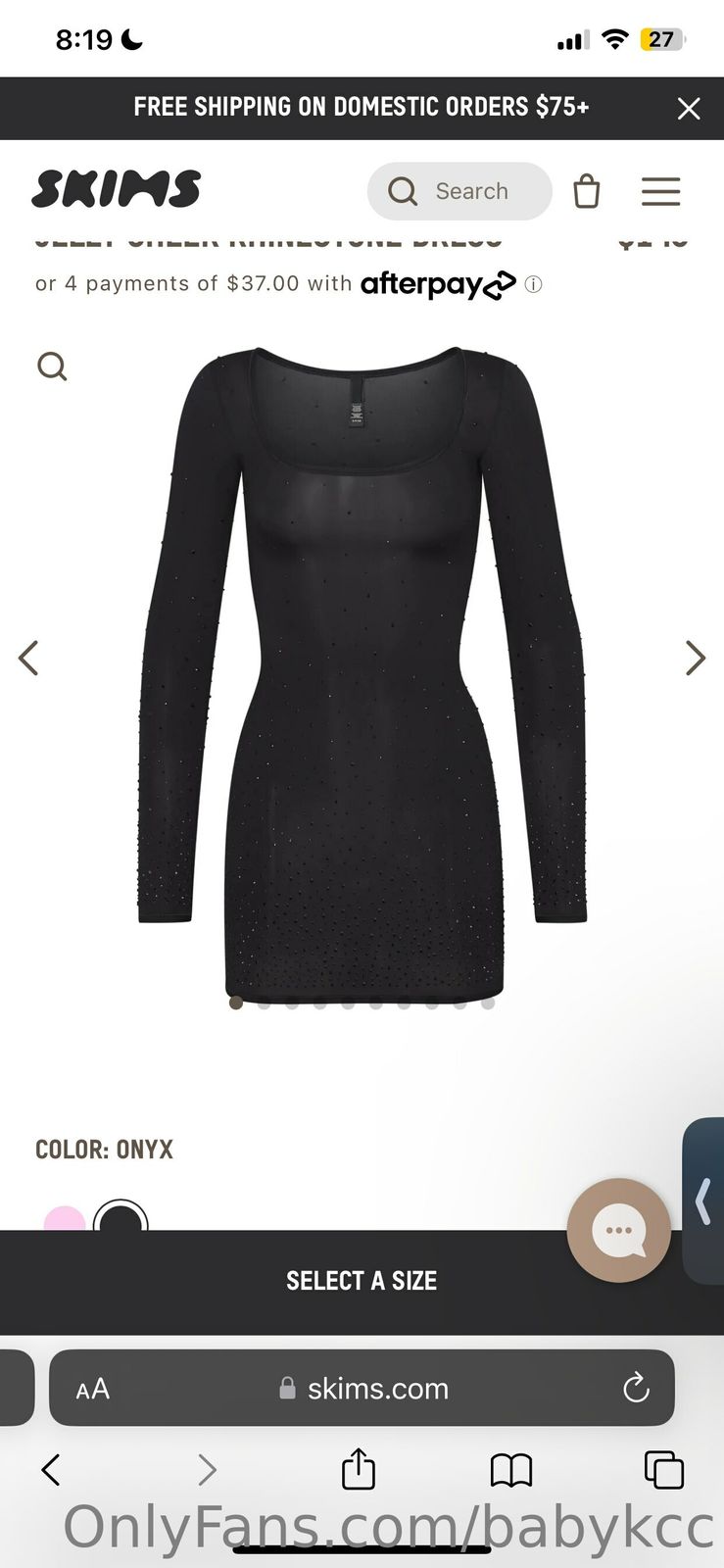Image resolution: width=724 pixels, height=1568 pixels.
Task: View open Safari tabs
Action: (x=663, y=1469)
